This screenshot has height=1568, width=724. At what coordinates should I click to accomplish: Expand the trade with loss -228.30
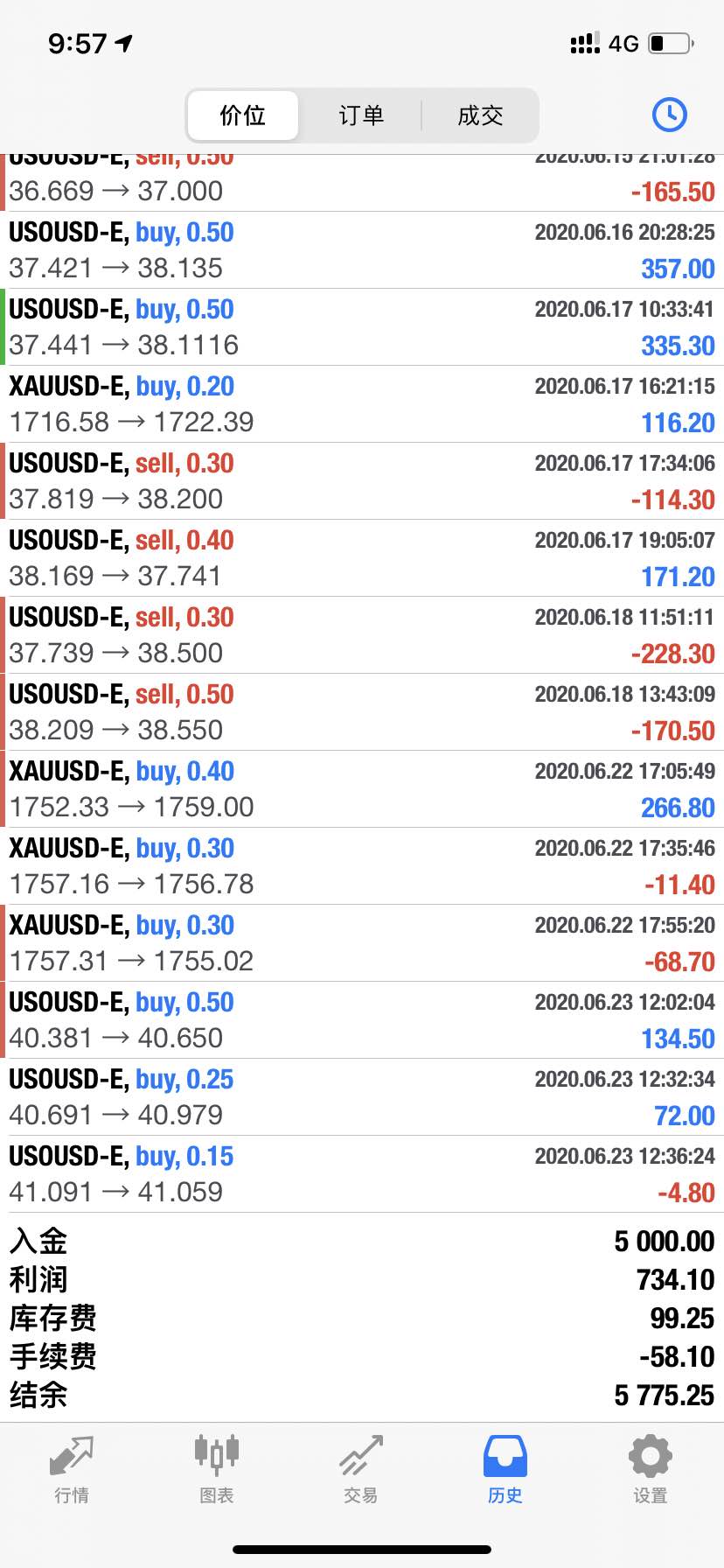tap(362, 635)
